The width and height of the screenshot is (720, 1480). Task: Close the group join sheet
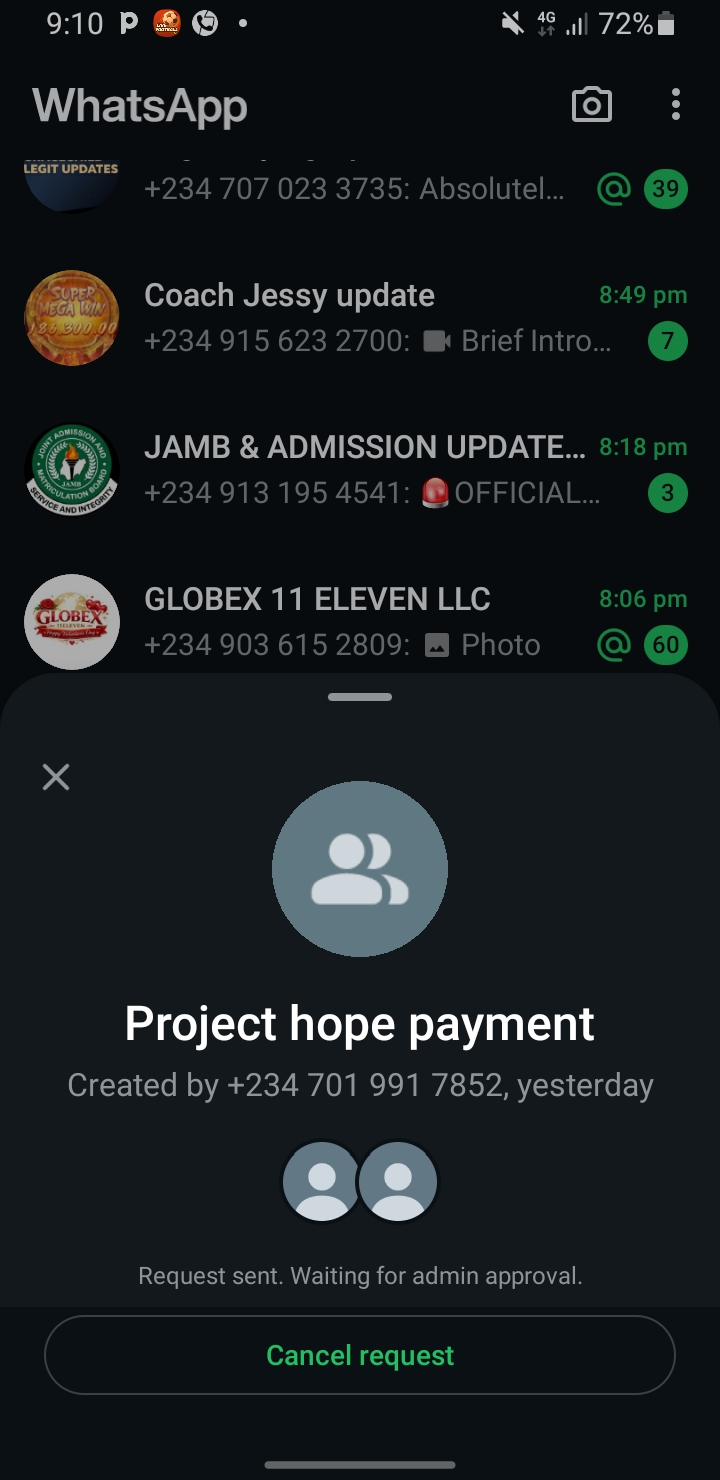tap(56, 777)
